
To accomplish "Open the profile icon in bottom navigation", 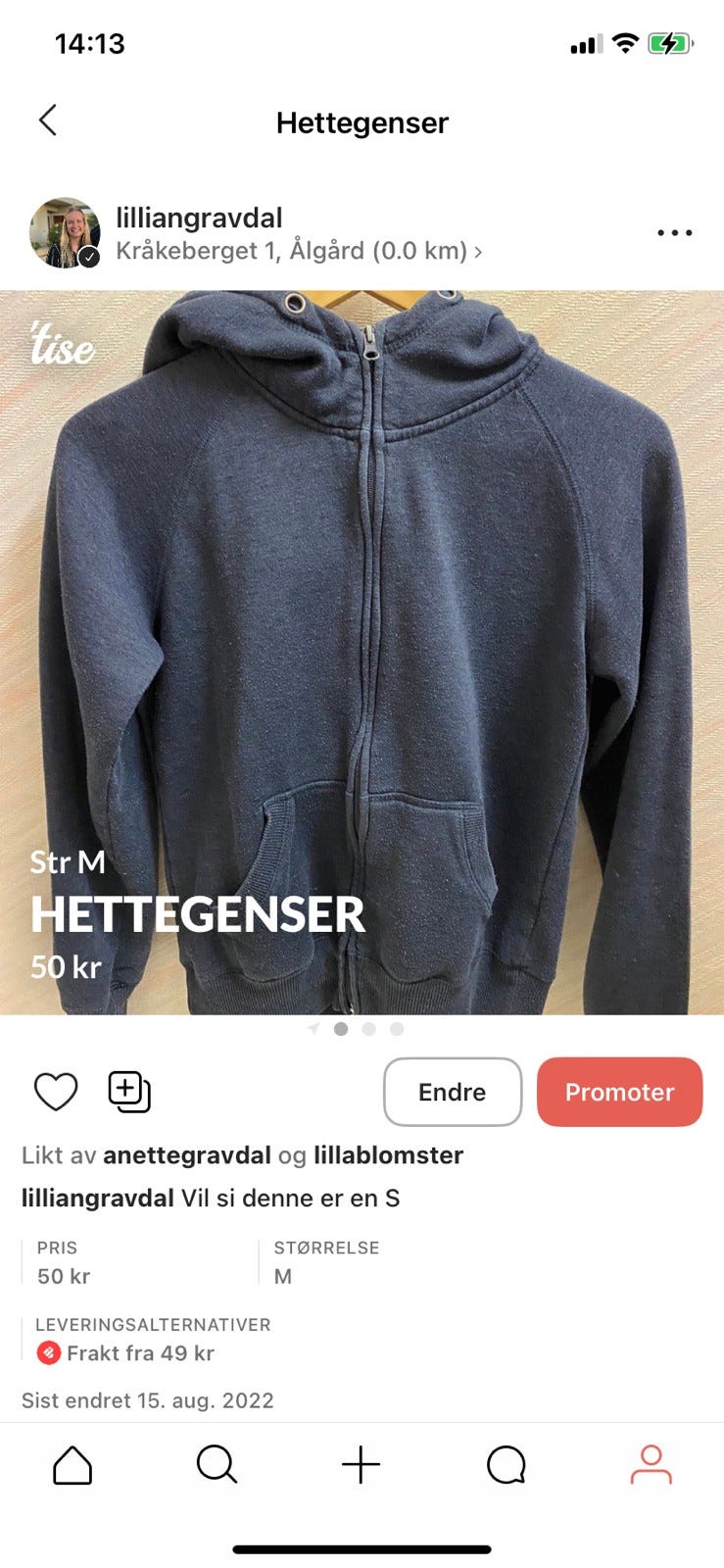I will (x=651, y=1465).
